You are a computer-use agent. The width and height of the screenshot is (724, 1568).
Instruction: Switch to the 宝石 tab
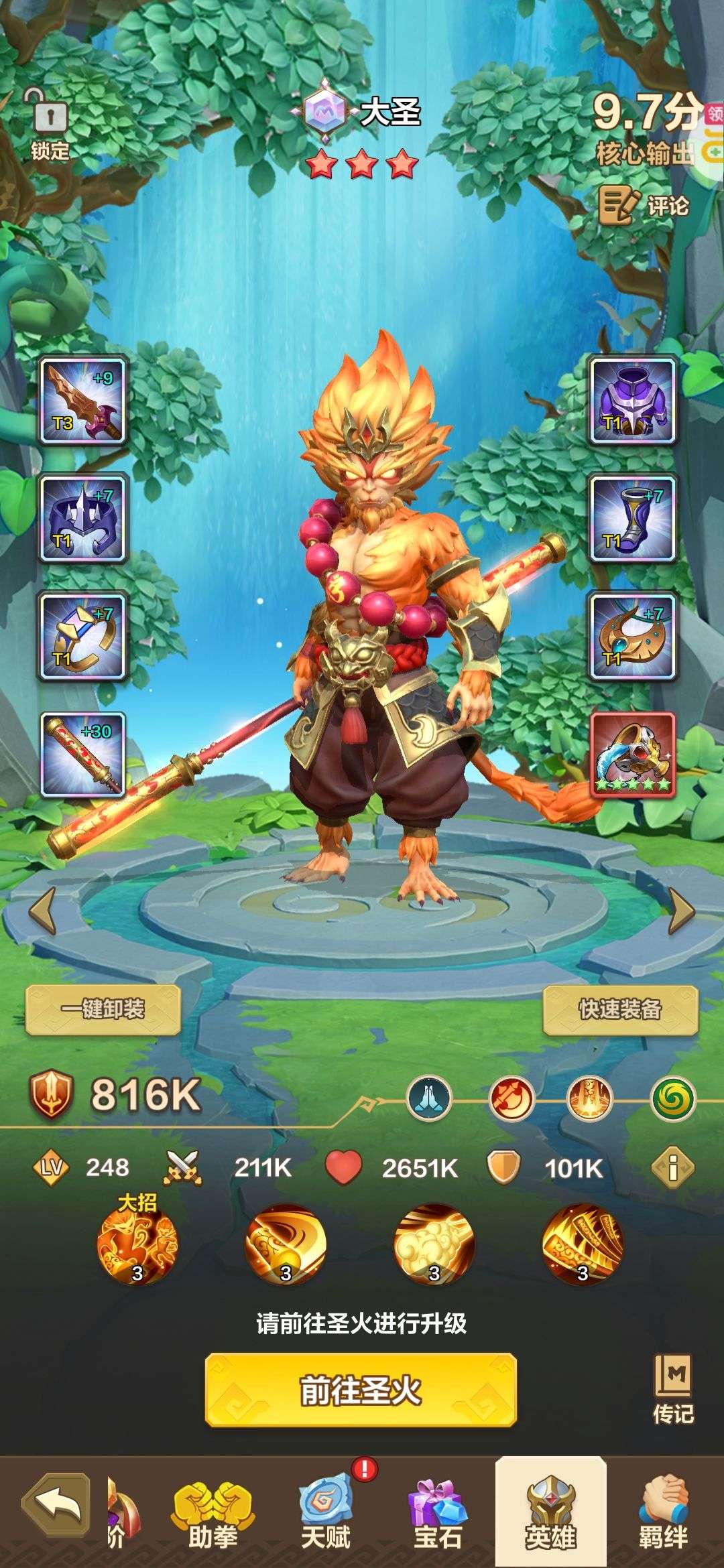(437, 1517)
